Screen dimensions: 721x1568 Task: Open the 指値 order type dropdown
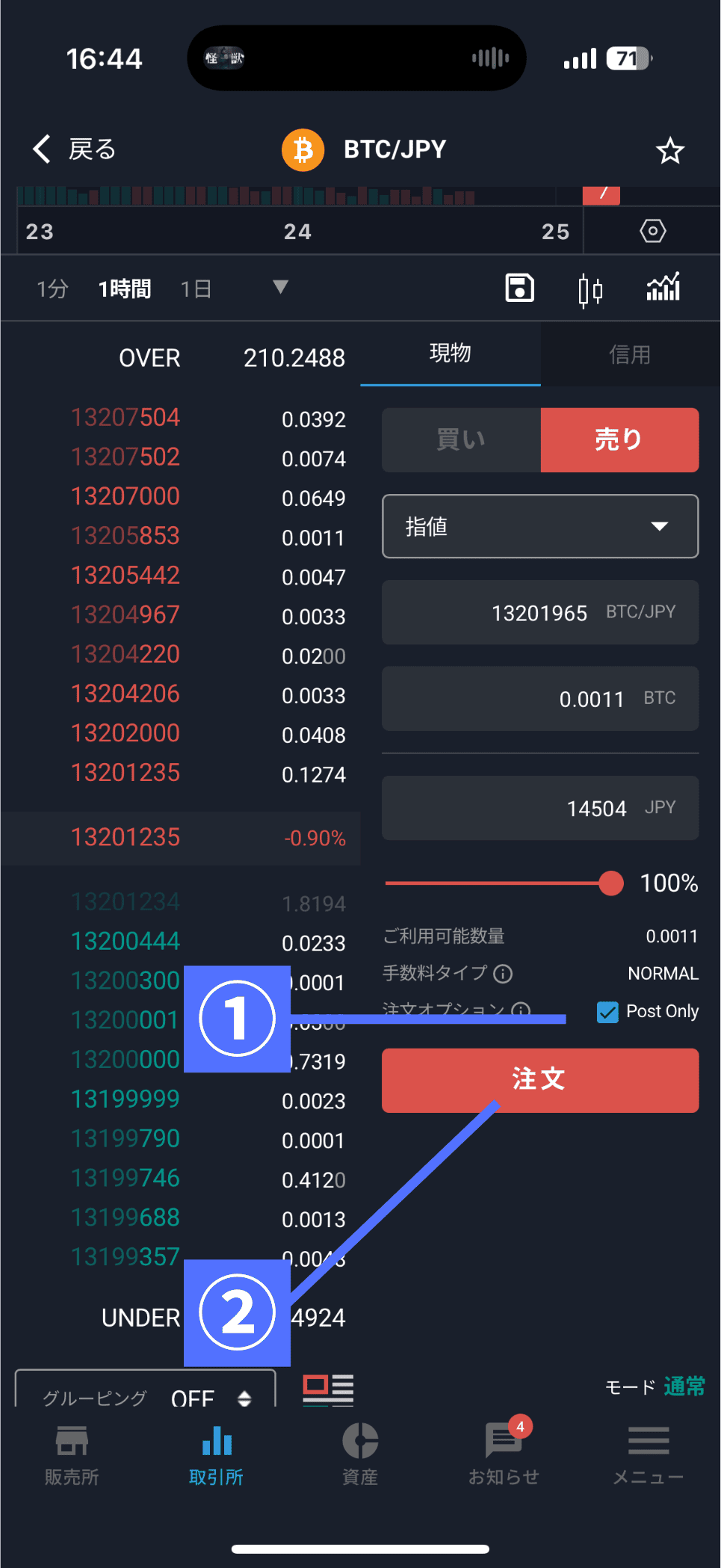click(x=540, y=526)
